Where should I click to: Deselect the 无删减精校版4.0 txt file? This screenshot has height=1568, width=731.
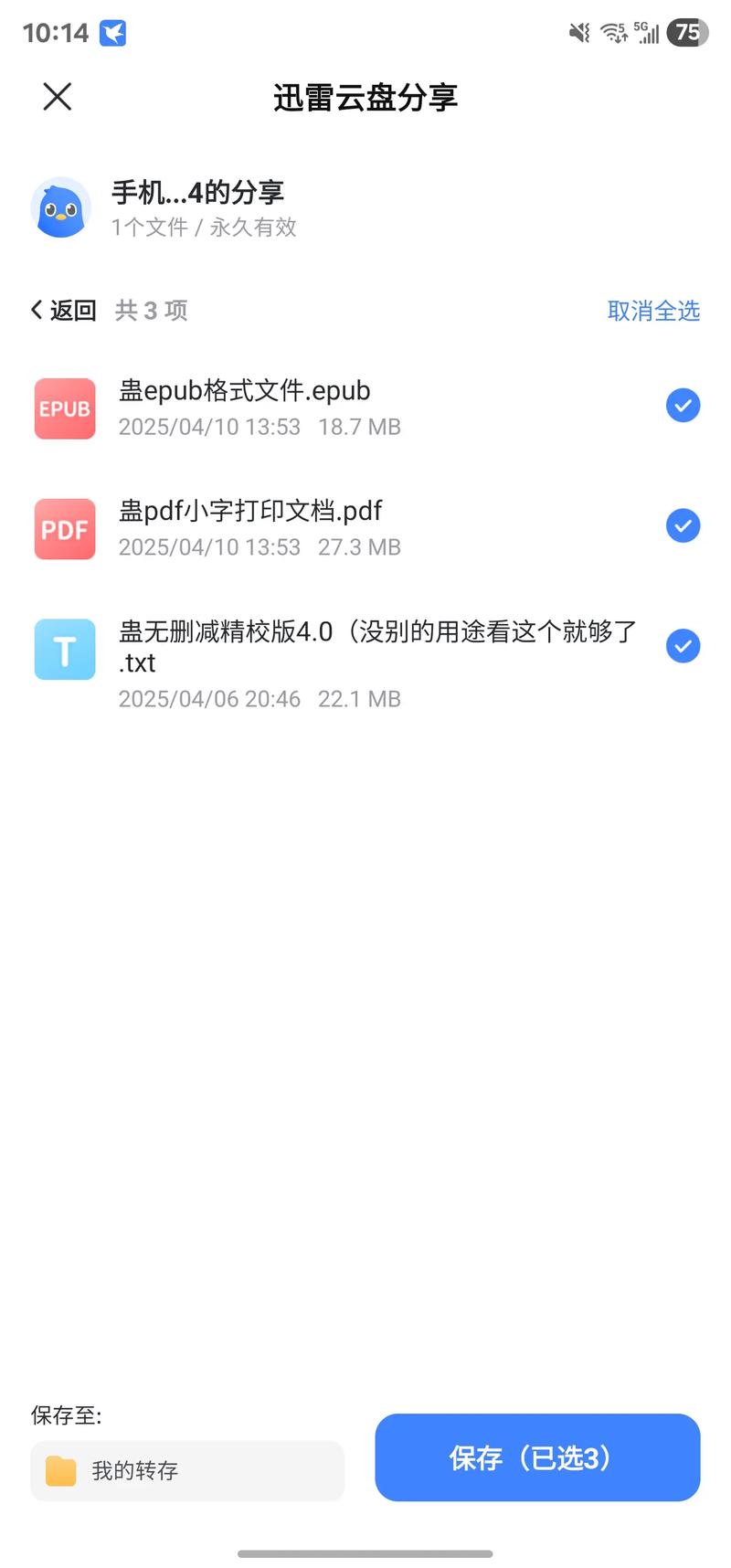point(683,646)
